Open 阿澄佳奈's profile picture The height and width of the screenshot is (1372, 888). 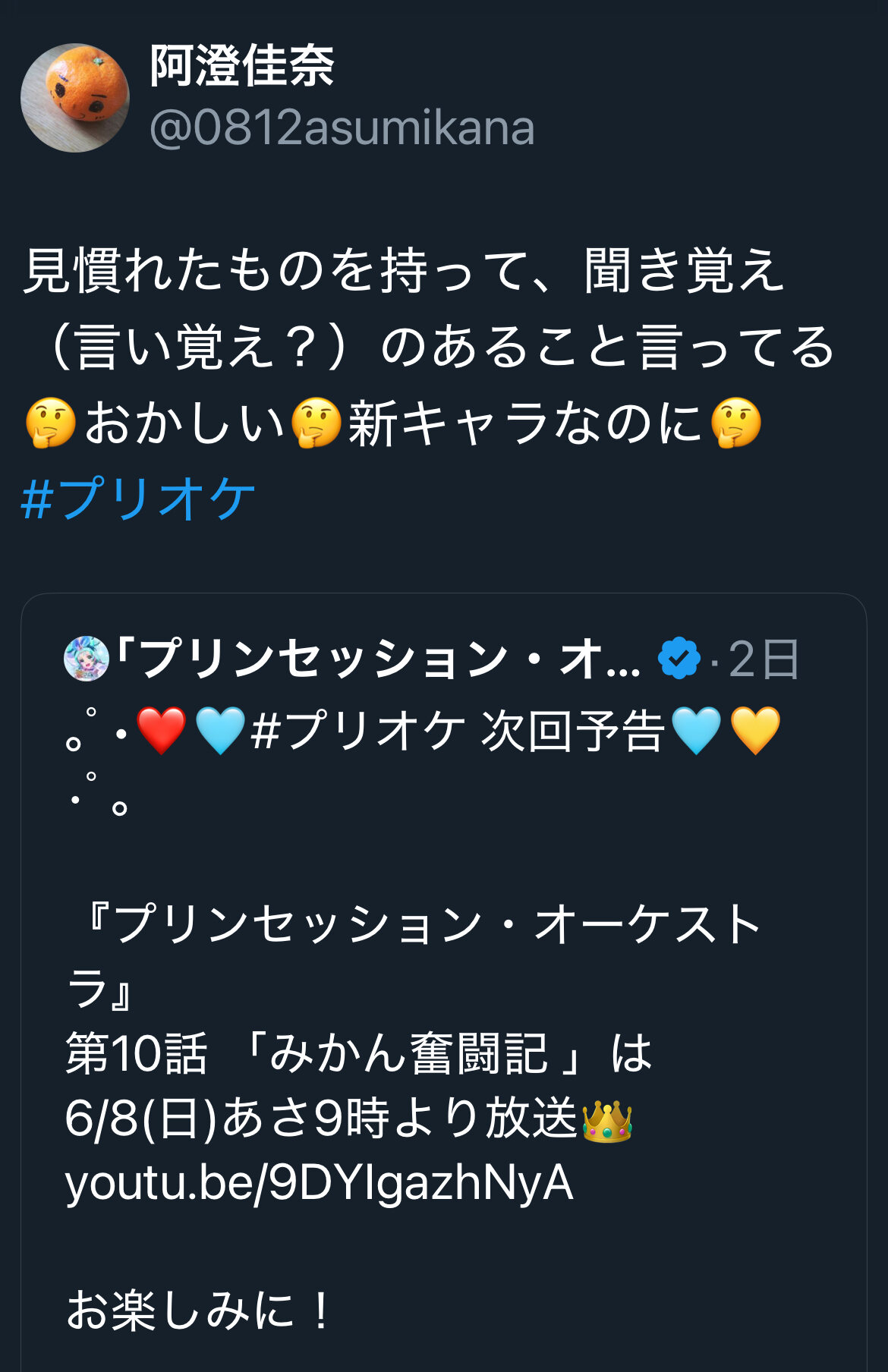point(74,98)
